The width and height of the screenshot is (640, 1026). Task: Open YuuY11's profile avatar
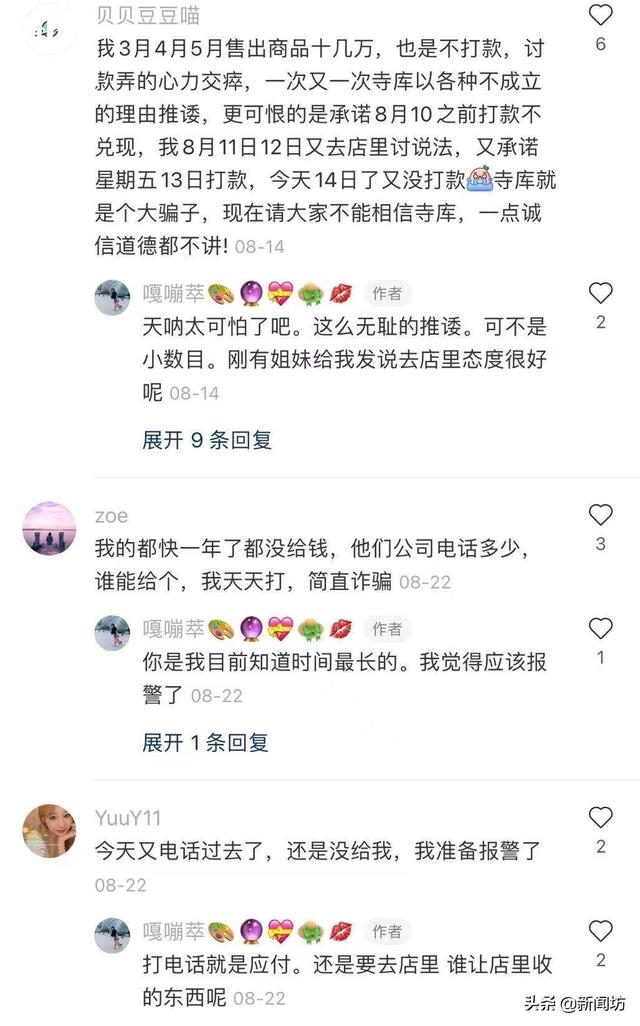49,830
